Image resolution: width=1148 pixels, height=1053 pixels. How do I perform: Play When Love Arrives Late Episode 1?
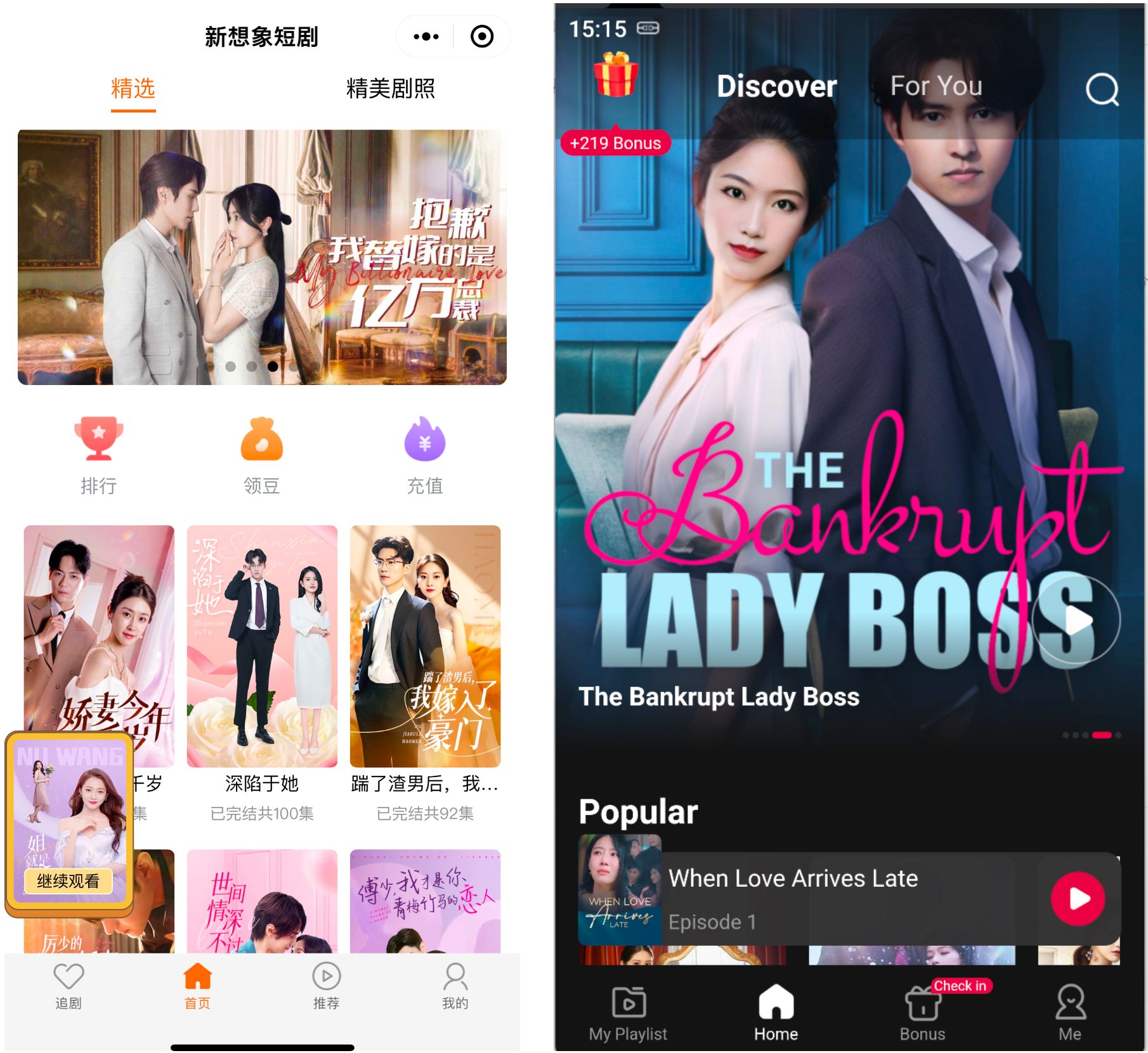pyautogui.click(x=1078, y=898)
